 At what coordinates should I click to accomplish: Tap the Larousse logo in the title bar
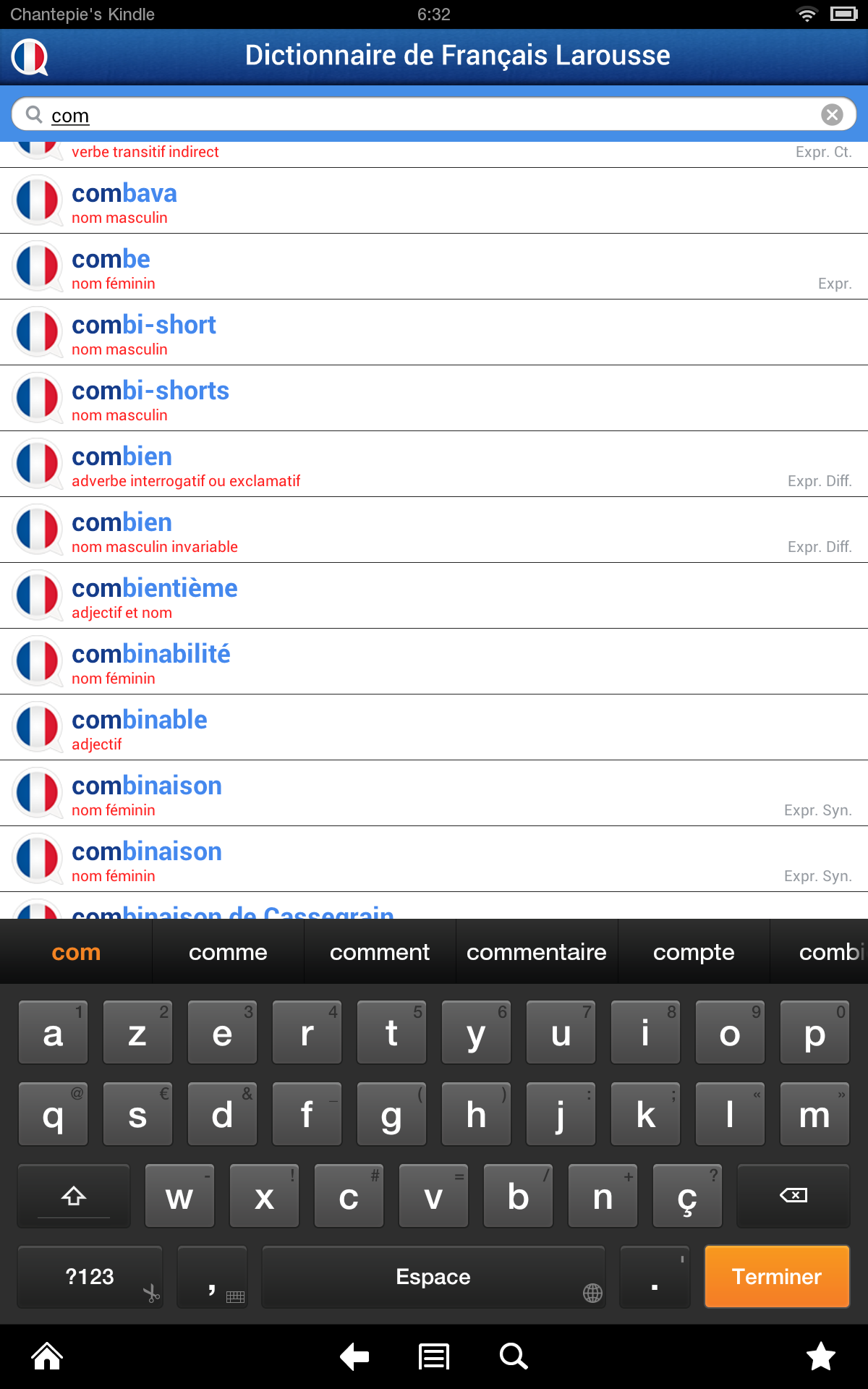(x=30, y=55)
